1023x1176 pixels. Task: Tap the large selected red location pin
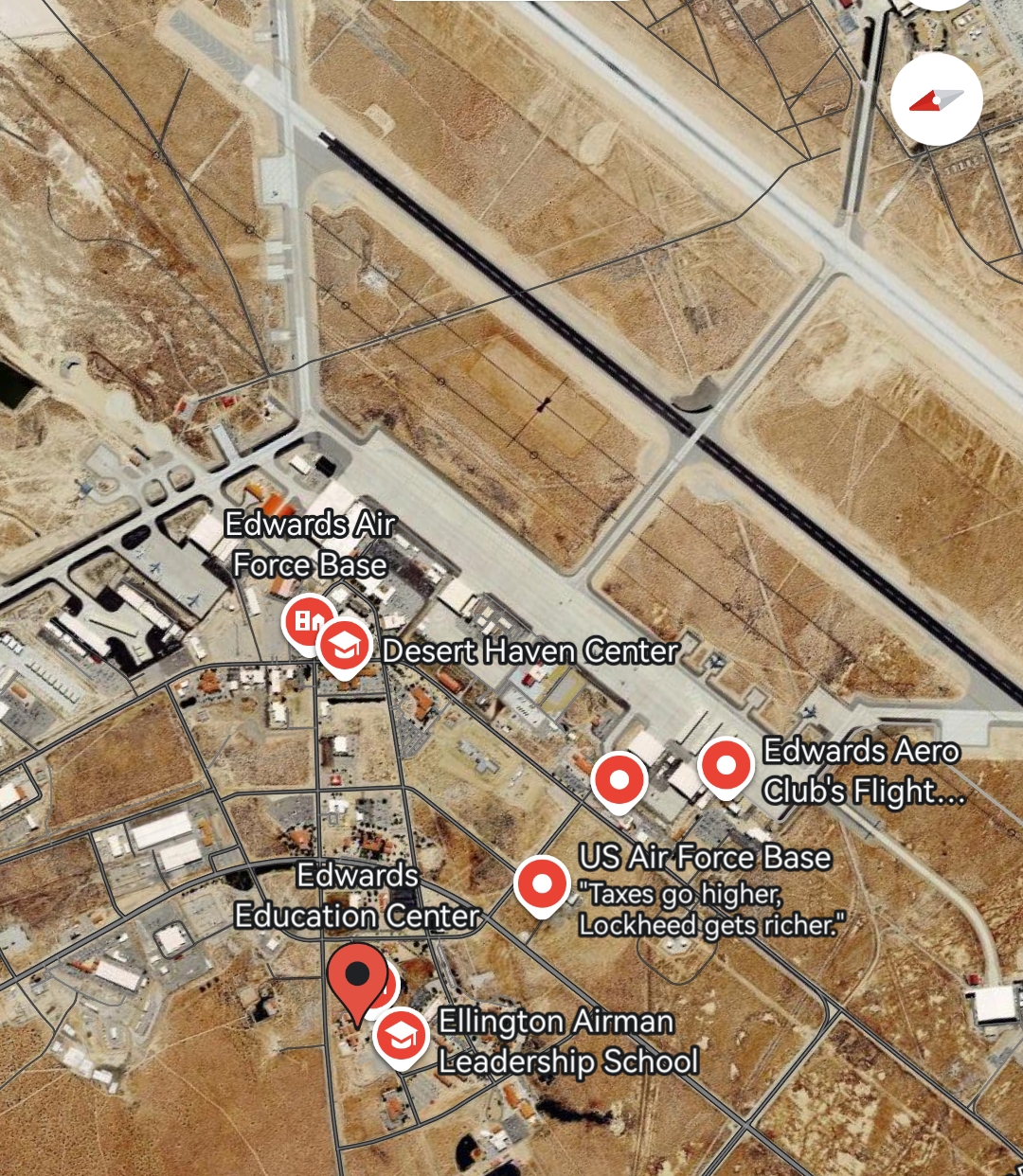(357, 981)
